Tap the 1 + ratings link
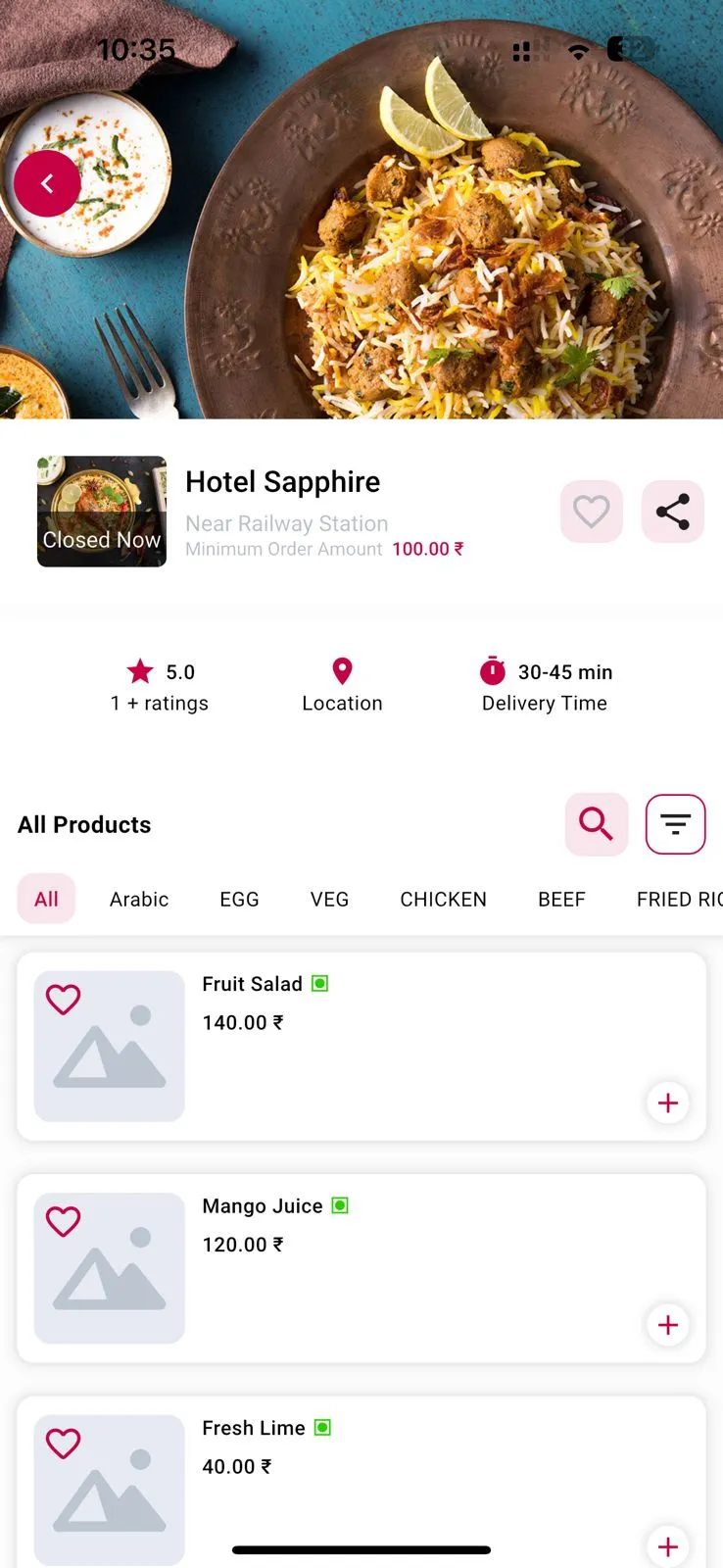Image resolution: width=723 pixels, height=1568 pixels. click(160, 703)
